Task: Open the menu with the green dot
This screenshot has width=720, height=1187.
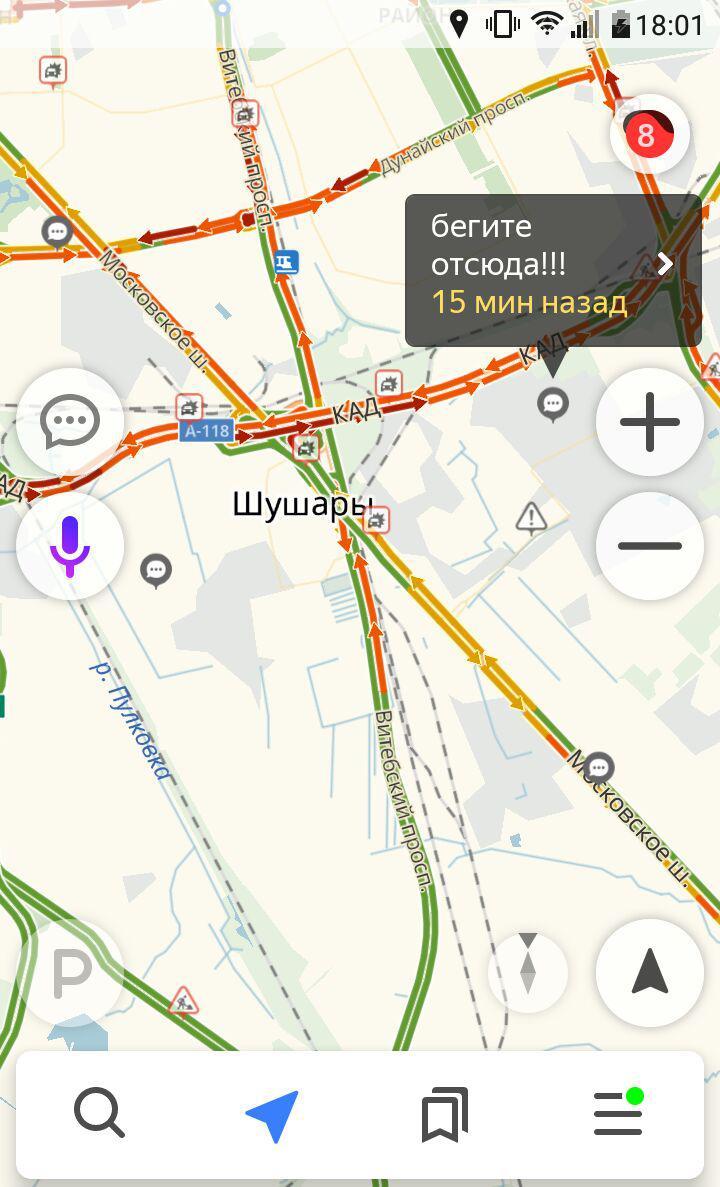Action: [x=618, y=1114]
